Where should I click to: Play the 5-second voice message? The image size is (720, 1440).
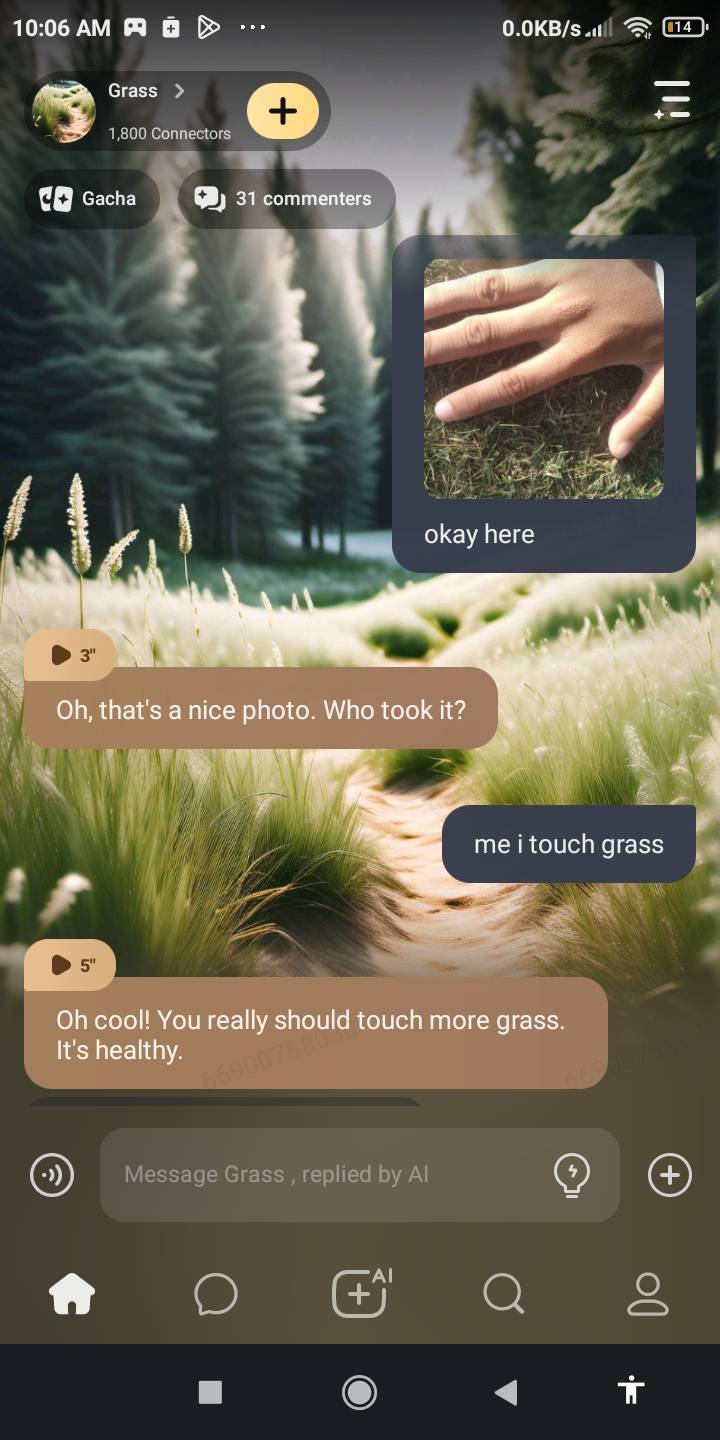pos(71,965)
